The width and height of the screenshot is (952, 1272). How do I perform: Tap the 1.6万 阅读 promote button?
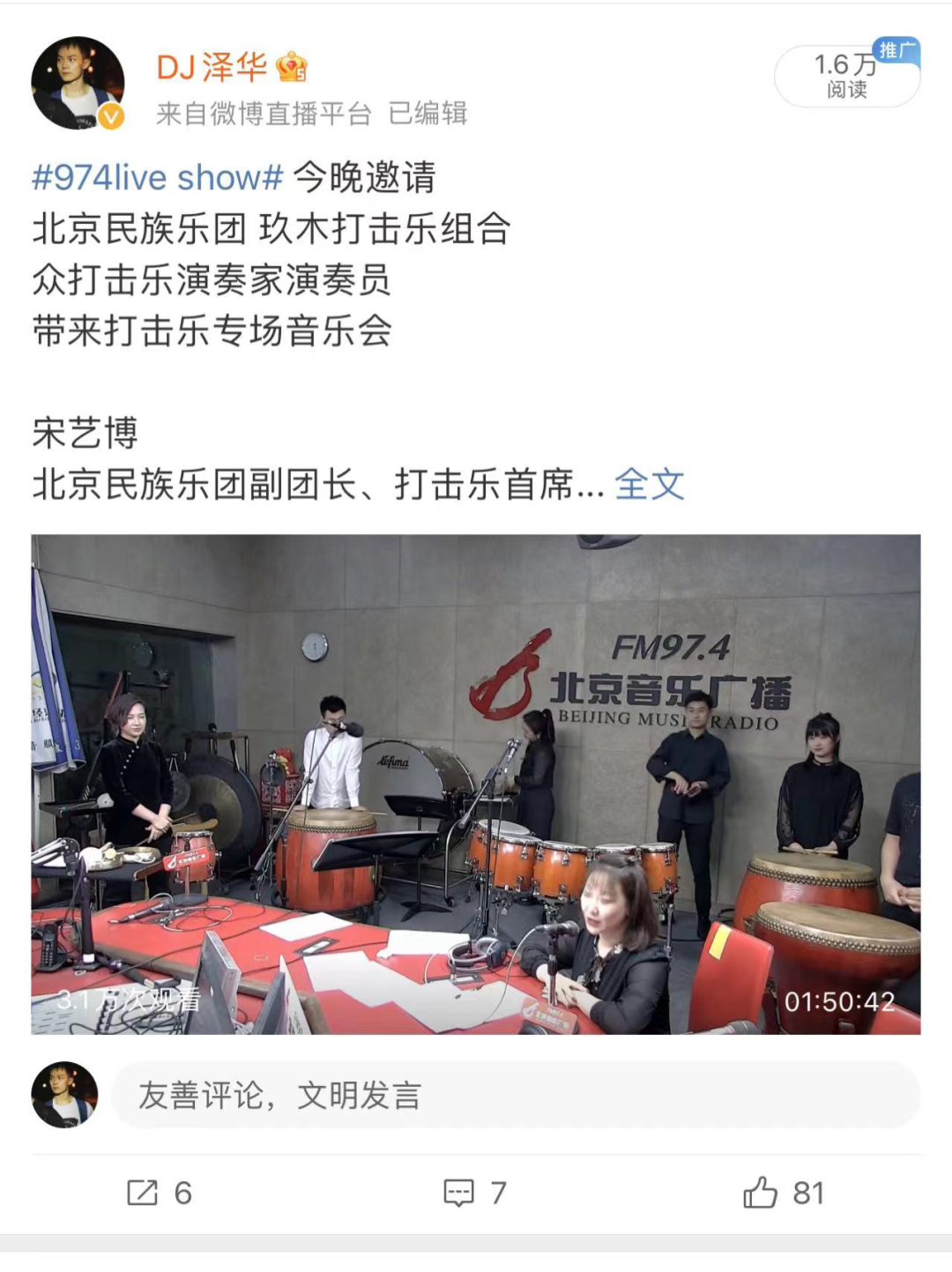(846, 76)
